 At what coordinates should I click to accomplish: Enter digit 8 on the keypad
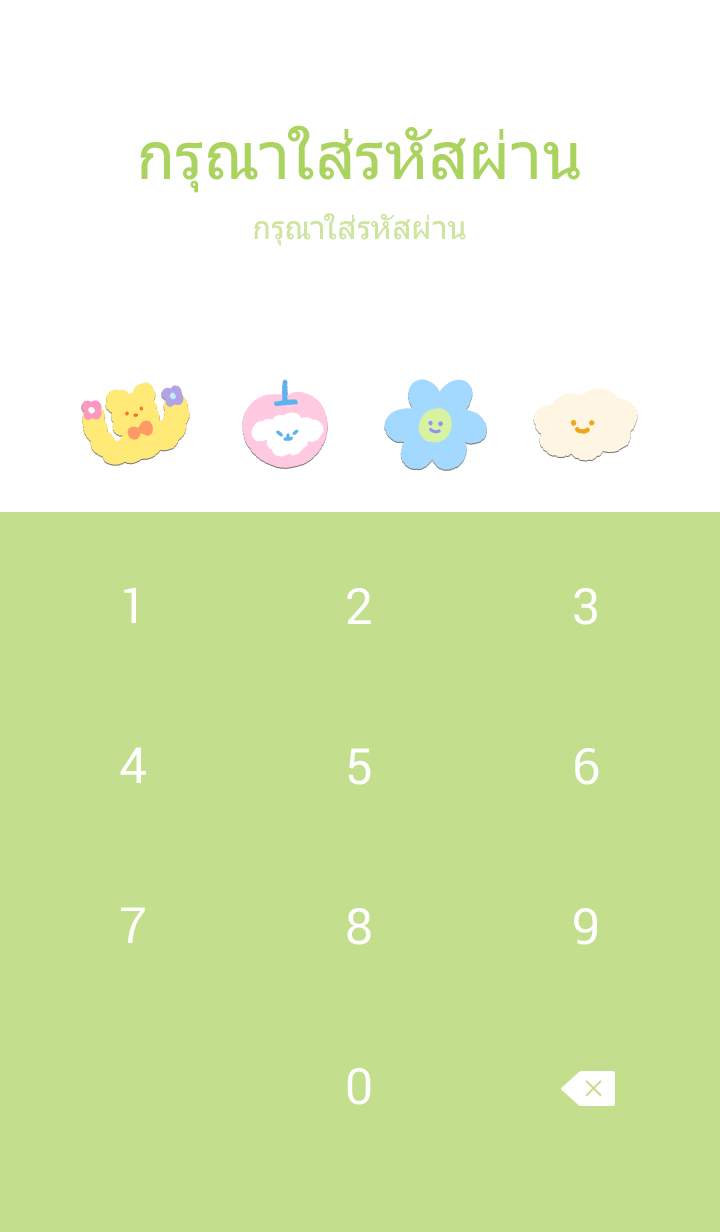click(359, 927)
